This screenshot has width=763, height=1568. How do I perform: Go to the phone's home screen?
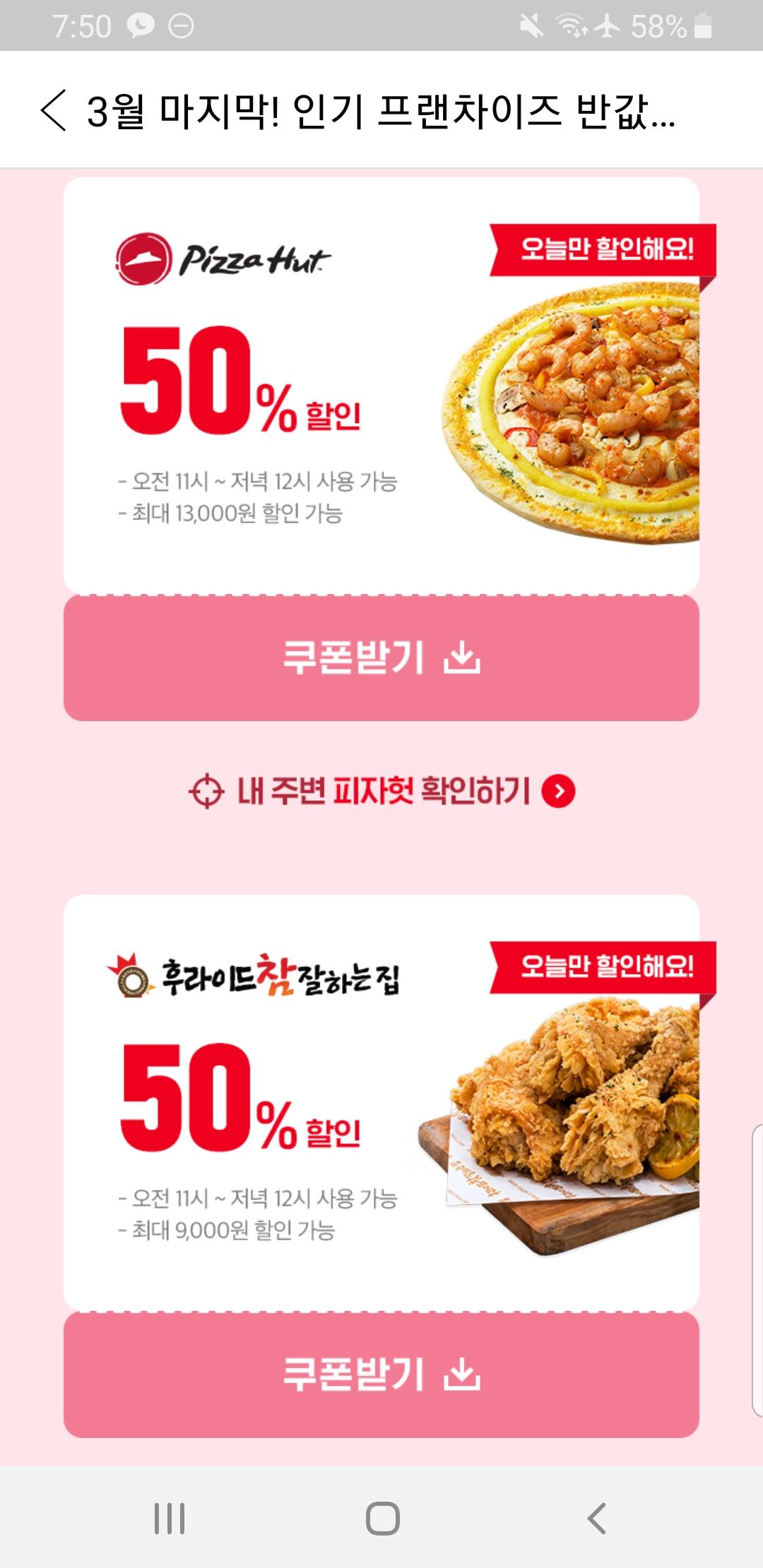pos(382,1517)
